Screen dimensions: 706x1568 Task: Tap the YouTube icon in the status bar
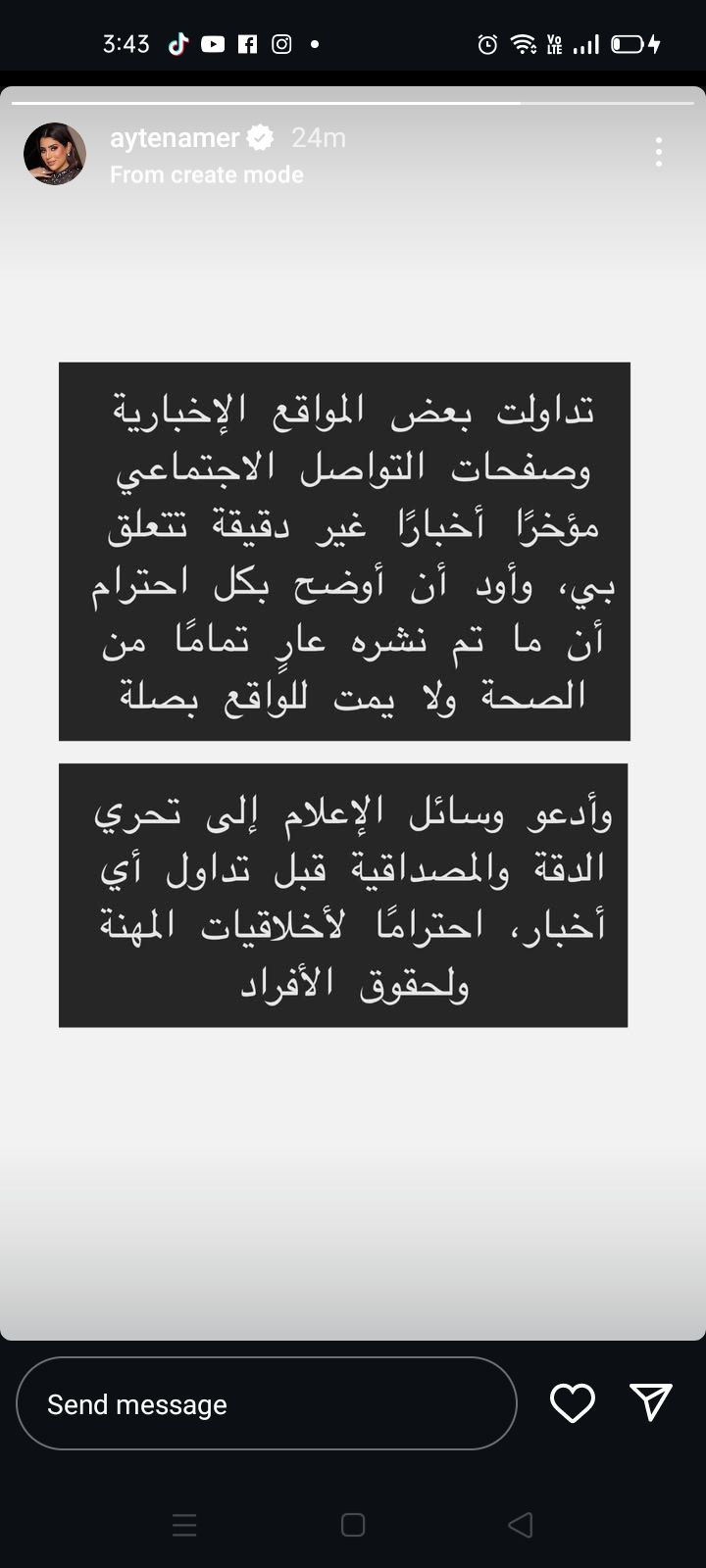click(214, 42)
